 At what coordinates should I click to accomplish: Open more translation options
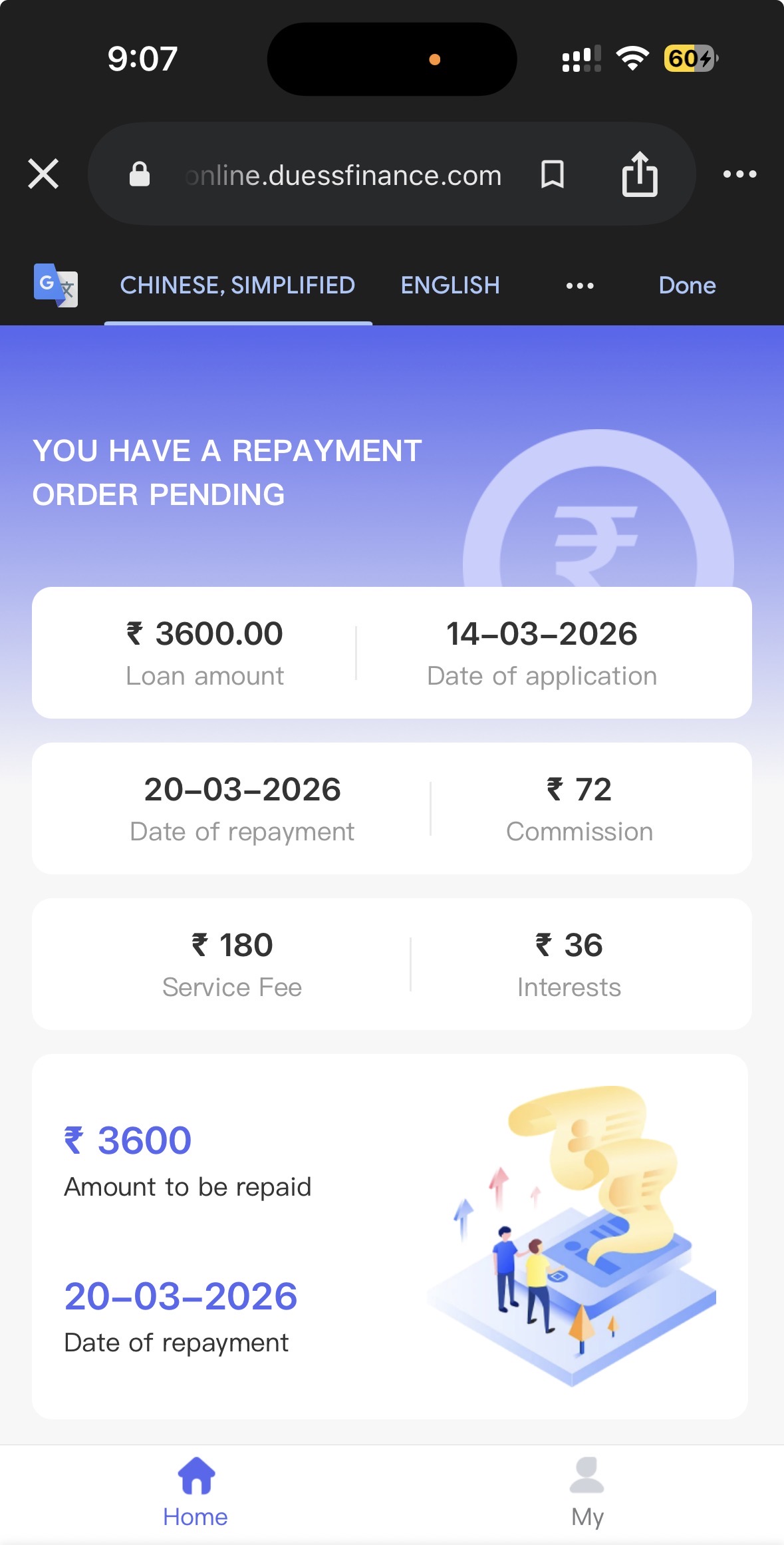pyautogui.click(x=580, y=286)
